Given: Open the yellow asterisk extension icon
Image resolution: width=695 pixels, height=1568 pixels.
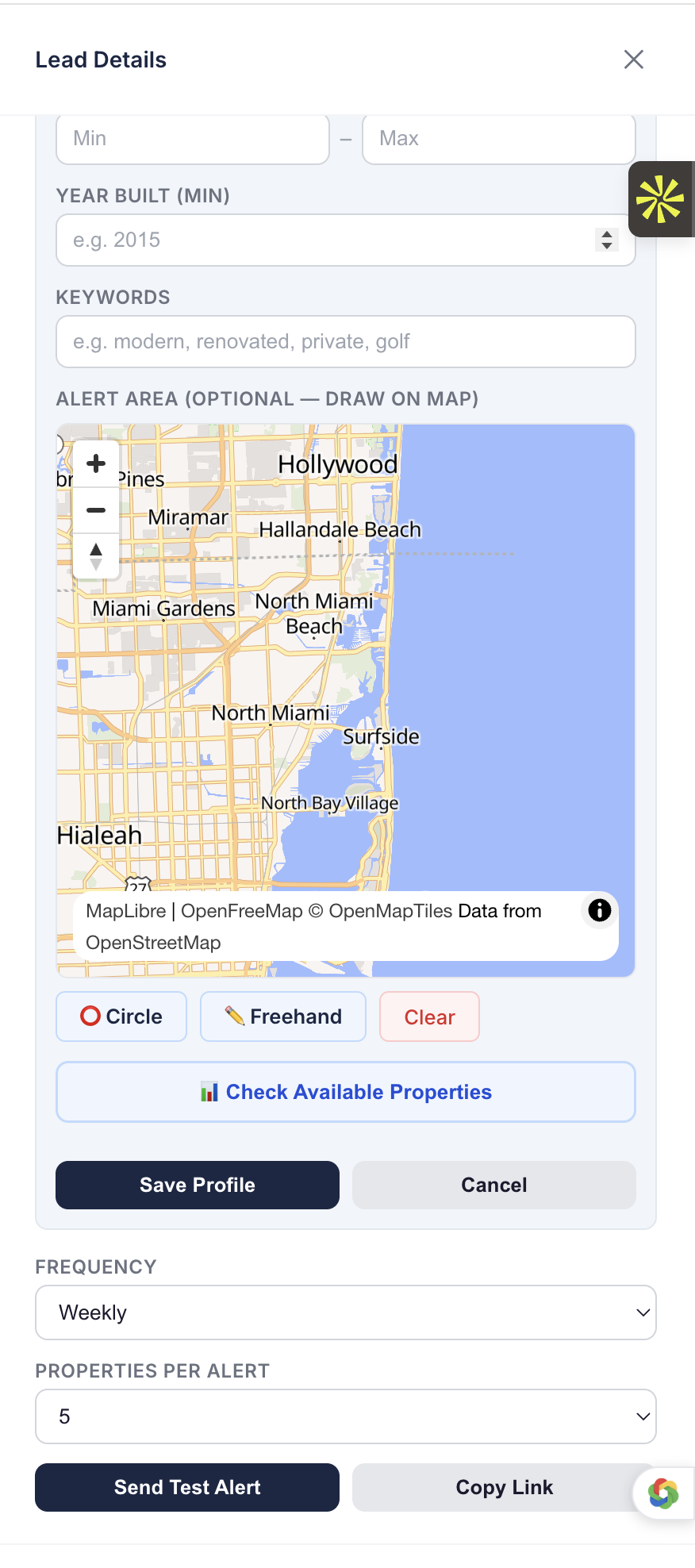Looking at the screenshot, I should pyautogui.click(x=662, y=199).
